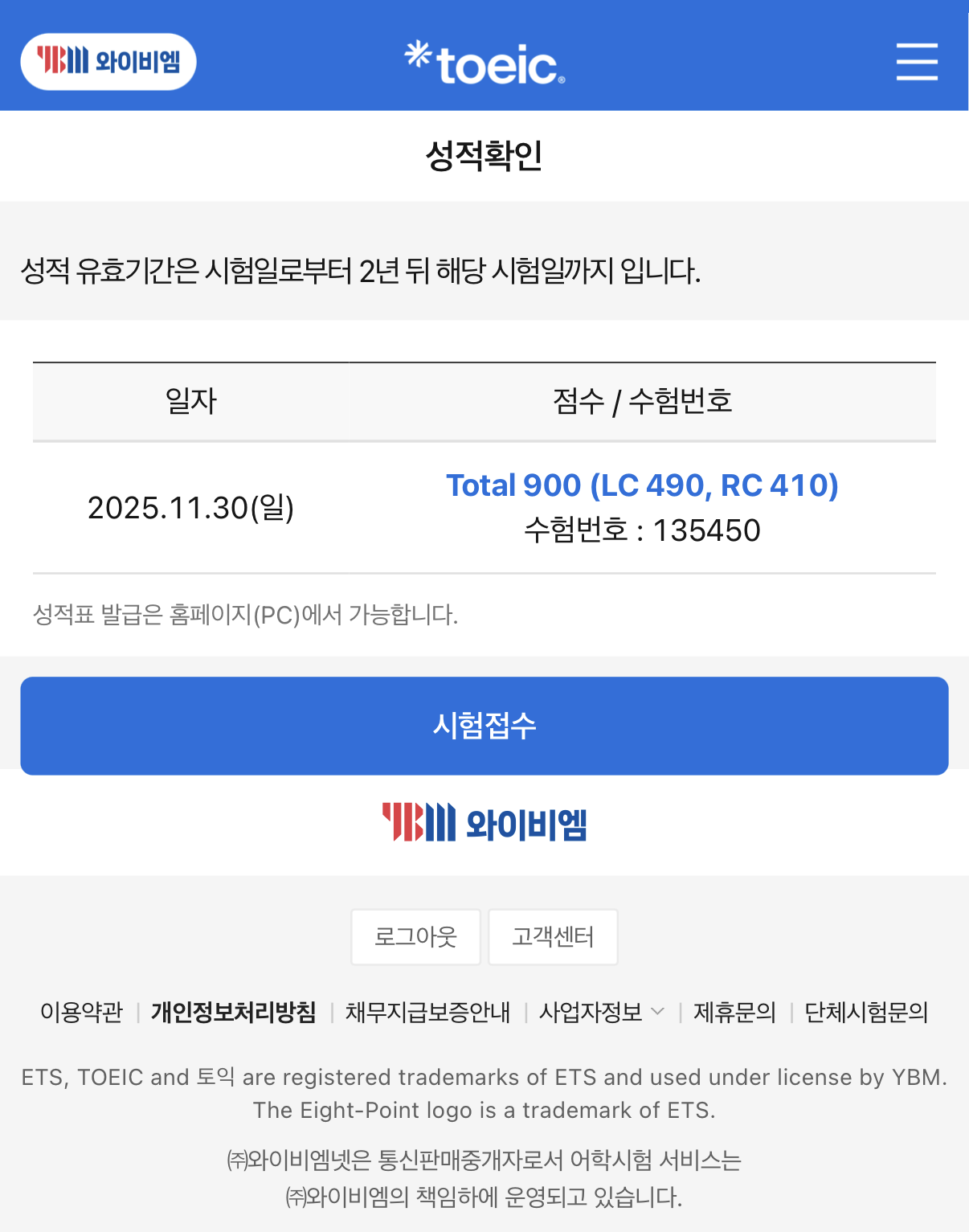Open the hamburger menu
This screenshot has height=1232, width=969.
coord(917,62)
